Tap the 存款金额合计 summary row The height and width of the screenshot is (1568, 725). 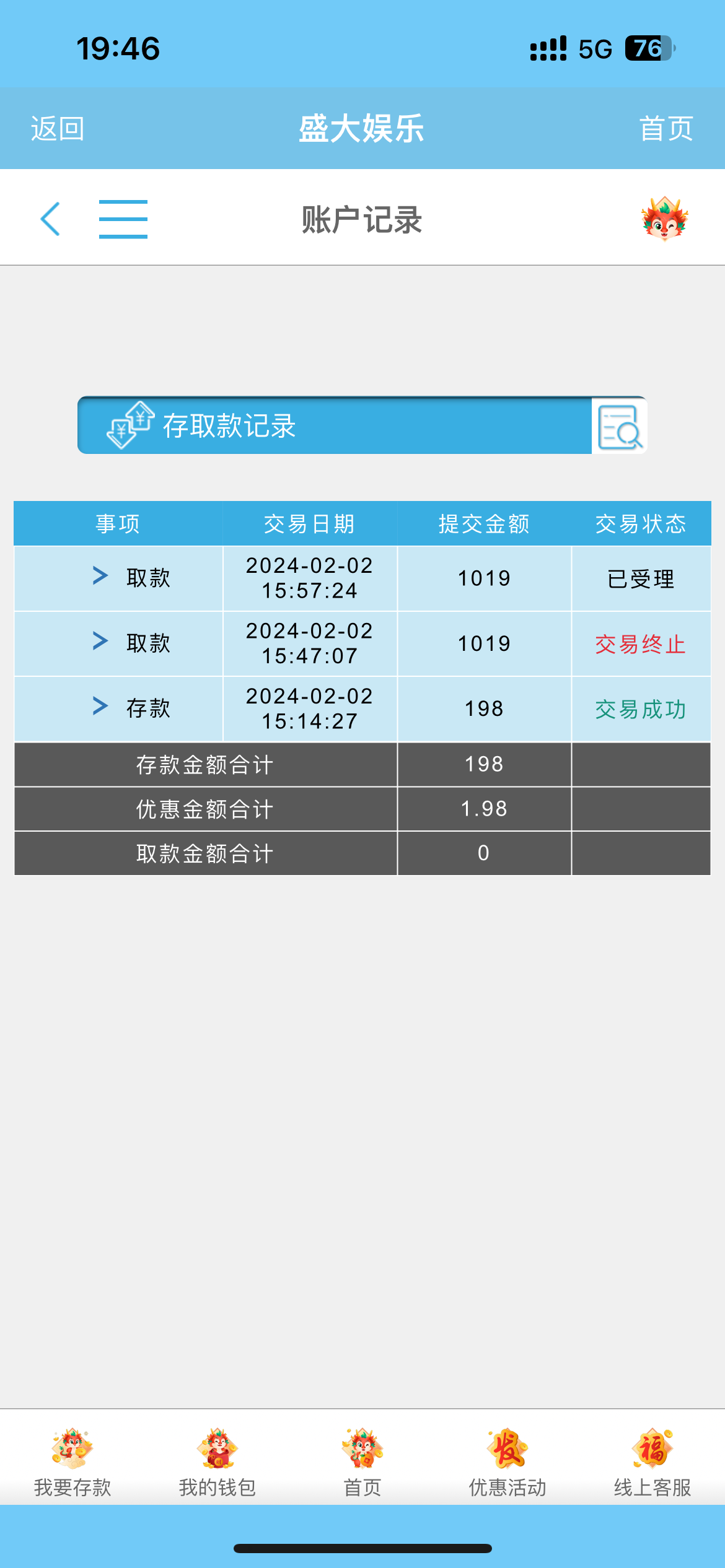click(204, 764)
